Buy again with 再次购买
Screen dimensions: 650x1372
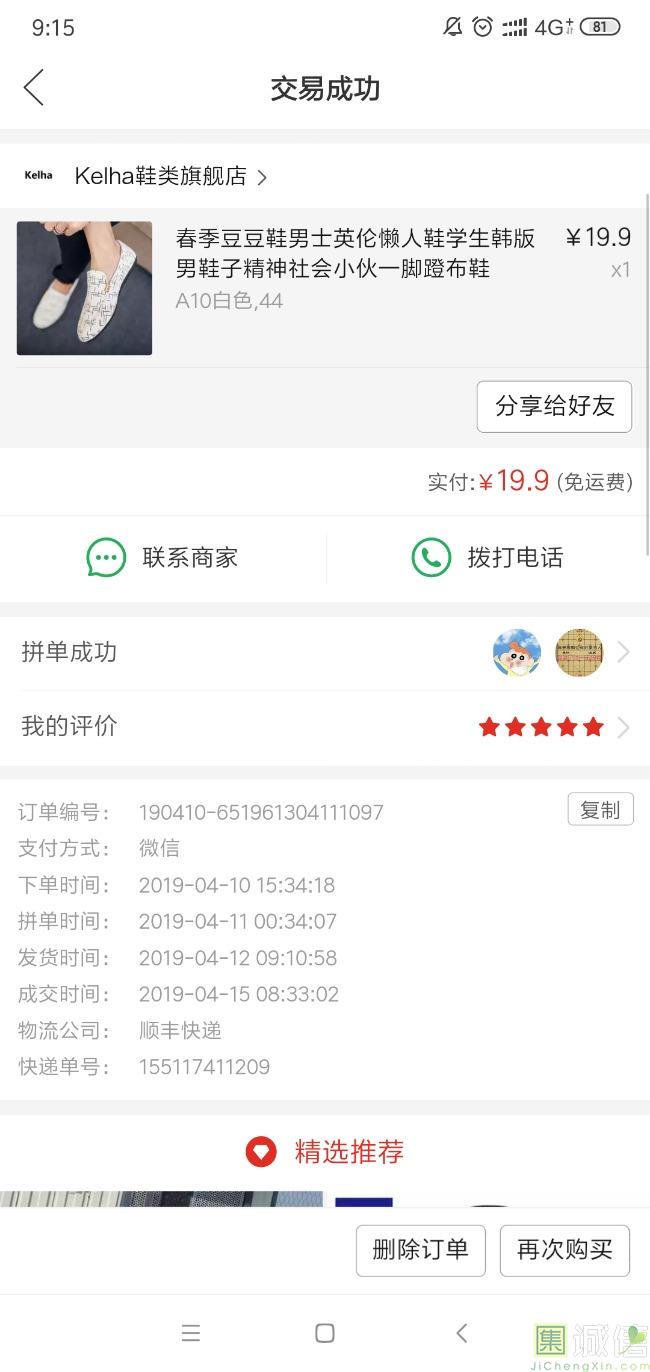coord(564,1250)
